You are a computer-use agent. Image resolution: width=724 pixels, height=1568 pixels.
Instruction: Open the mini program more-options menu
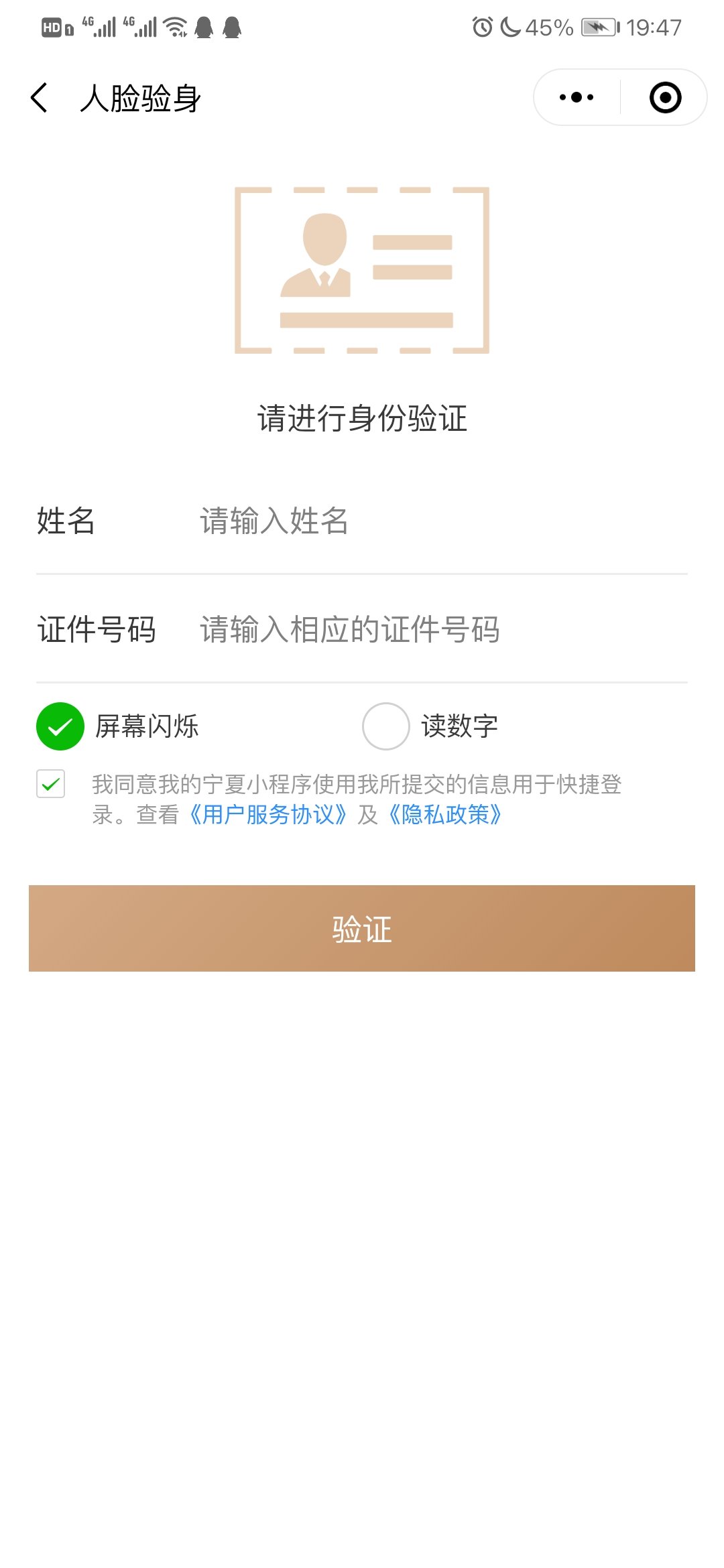tap(577, 98)
